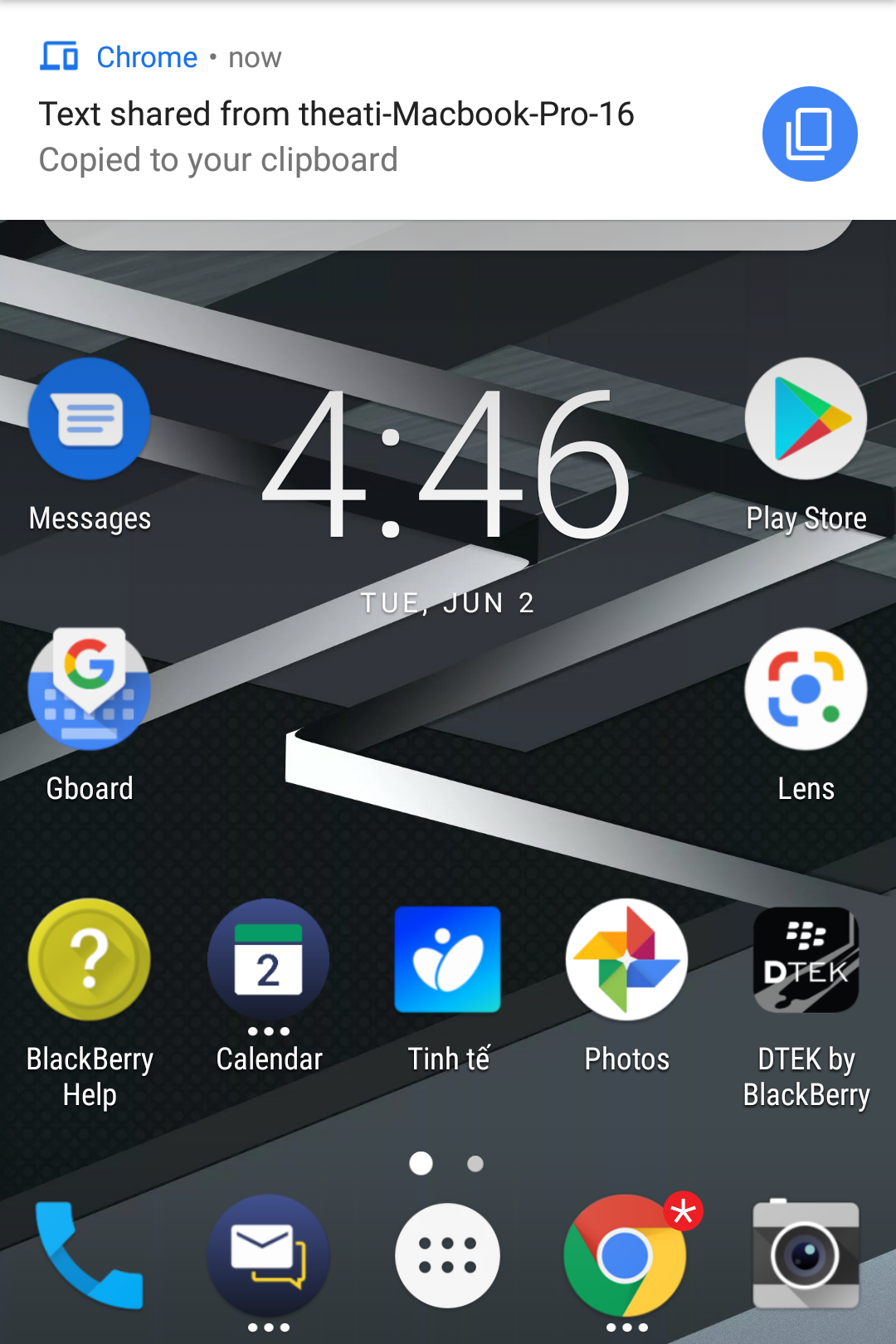This screenshot has width=896, height=1344.
Task: Tap the clock widget showing 4:46
Action: [448, 465]
